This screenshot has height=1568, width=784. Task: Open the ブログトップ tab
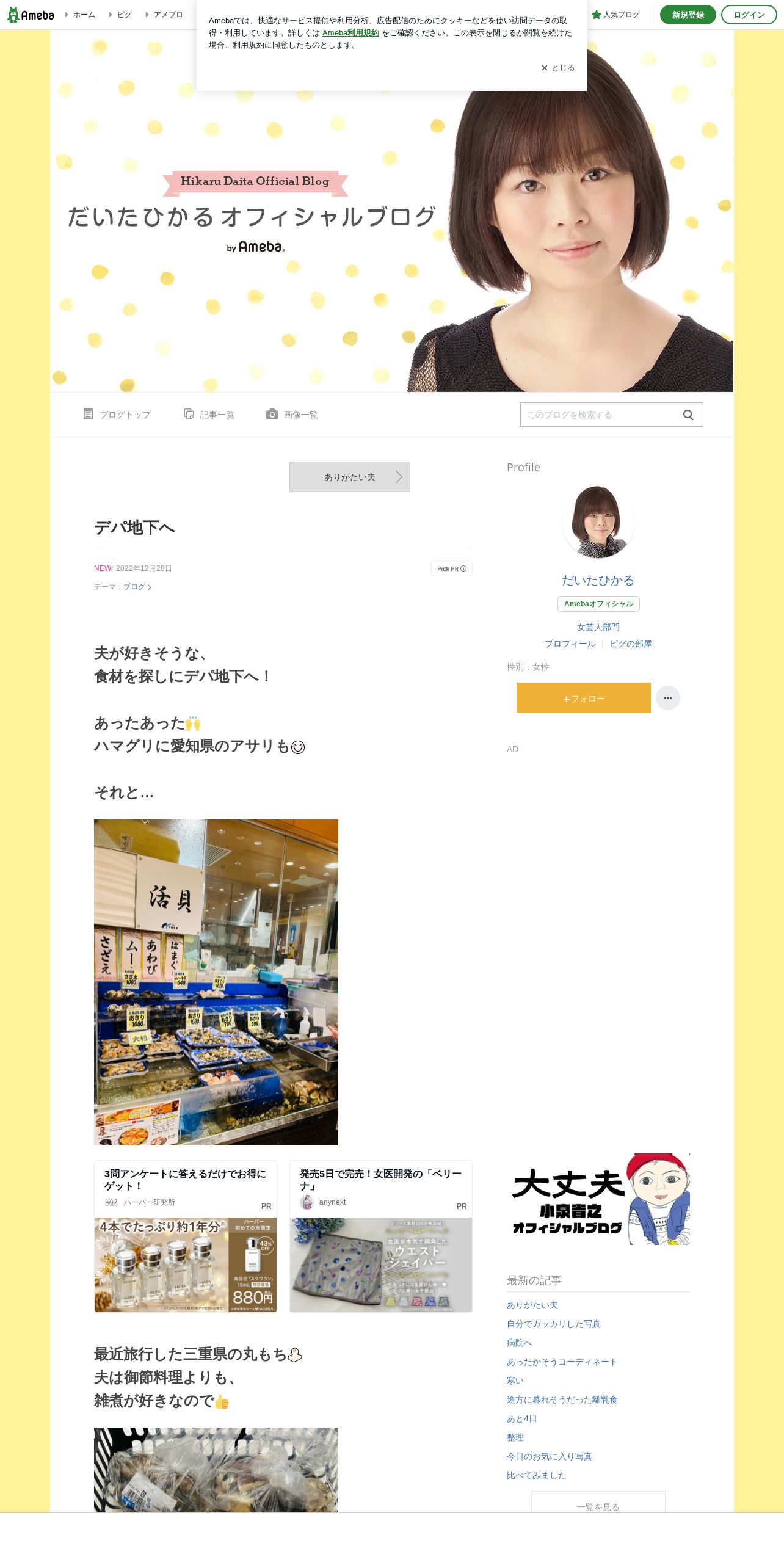117,415
